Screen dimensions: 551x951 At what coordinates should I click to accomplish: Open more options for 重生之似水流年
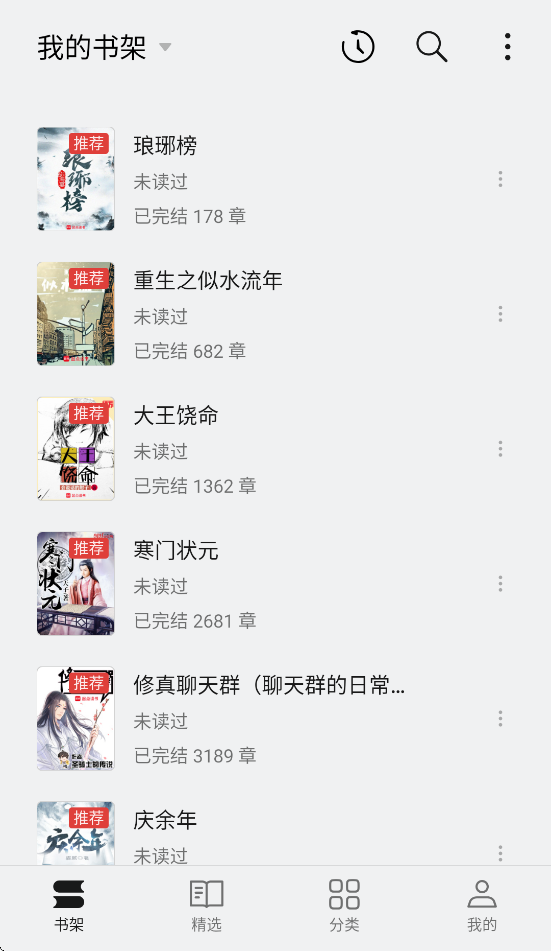pos(500,314)
